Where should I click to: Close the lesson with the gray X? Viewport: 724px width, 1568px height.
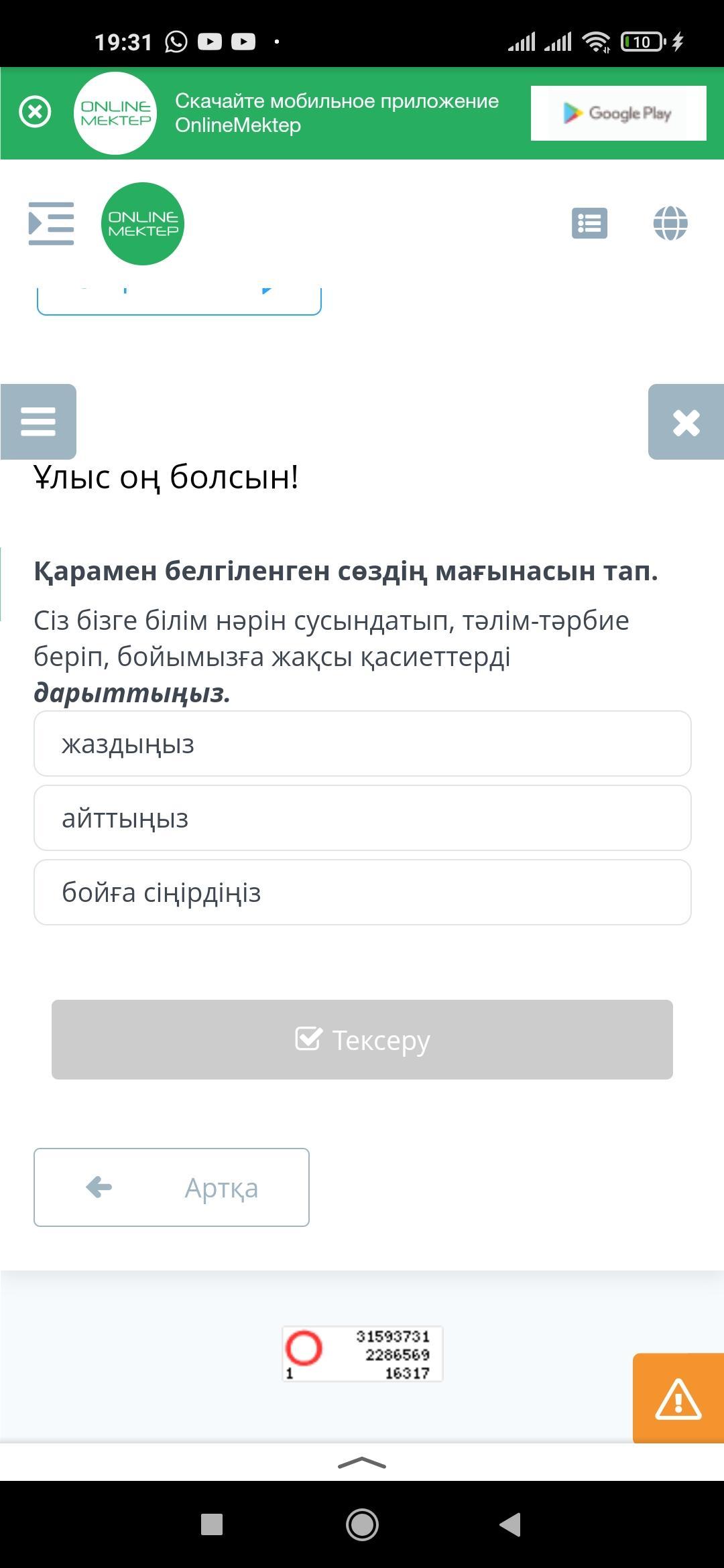click(x=686, y=421)
